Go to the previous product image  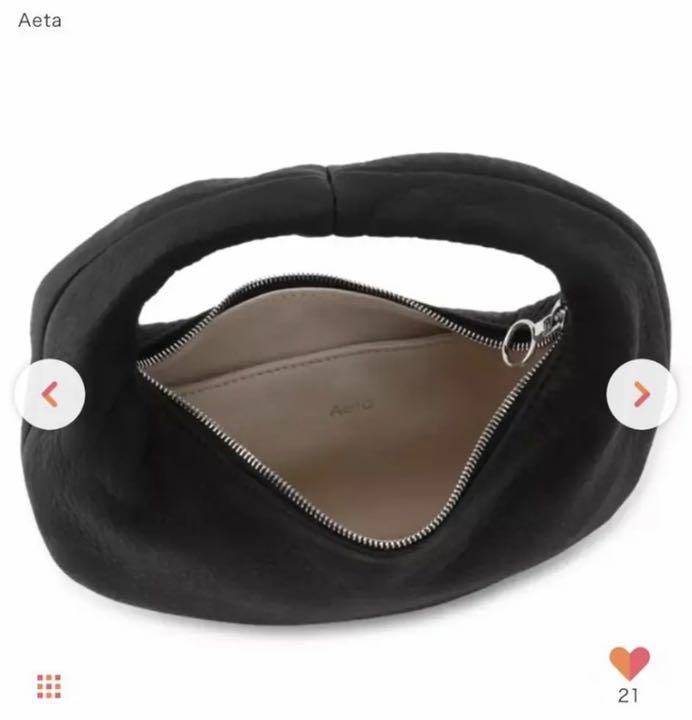49,394
